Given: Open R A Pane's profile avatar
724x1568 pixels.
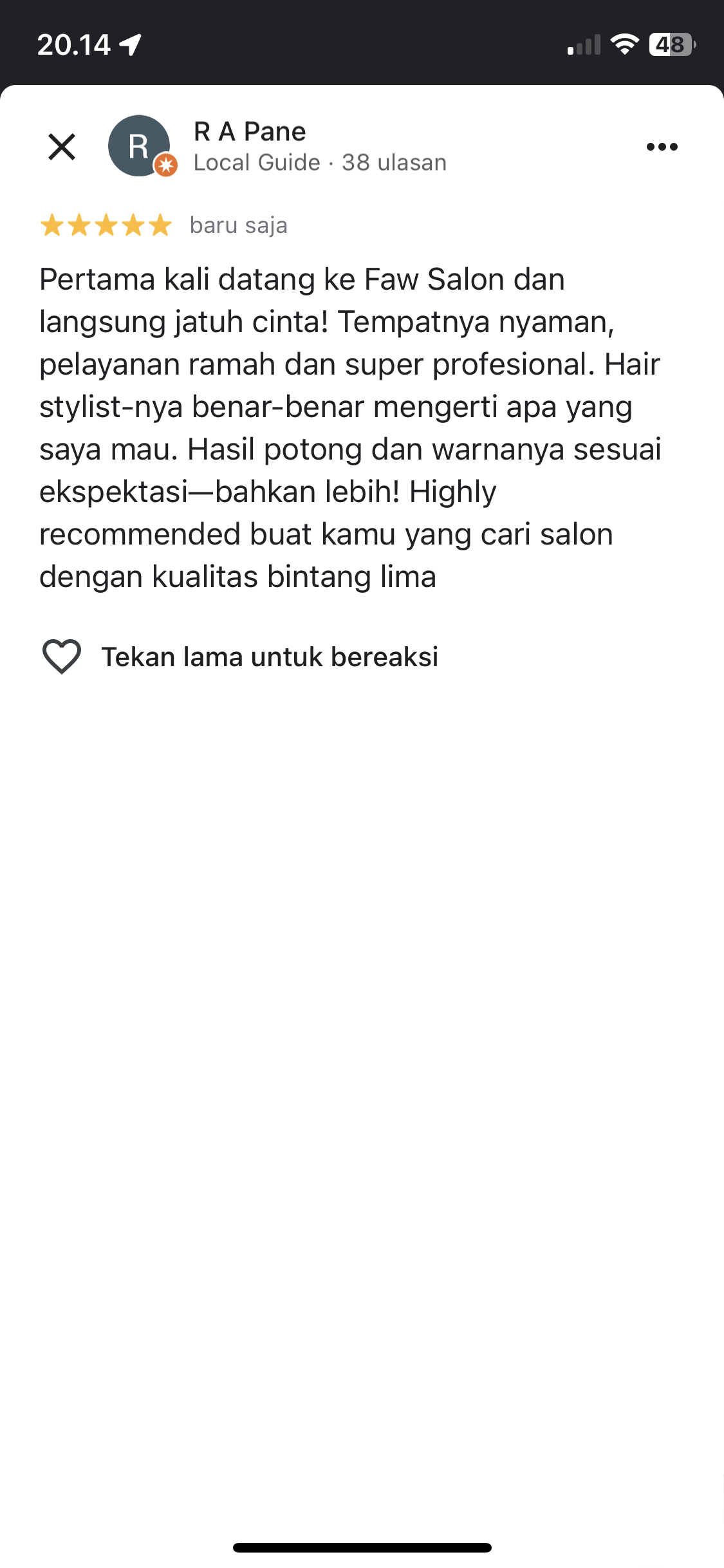Looking at the screenshot, I should [x=140, y=146].
